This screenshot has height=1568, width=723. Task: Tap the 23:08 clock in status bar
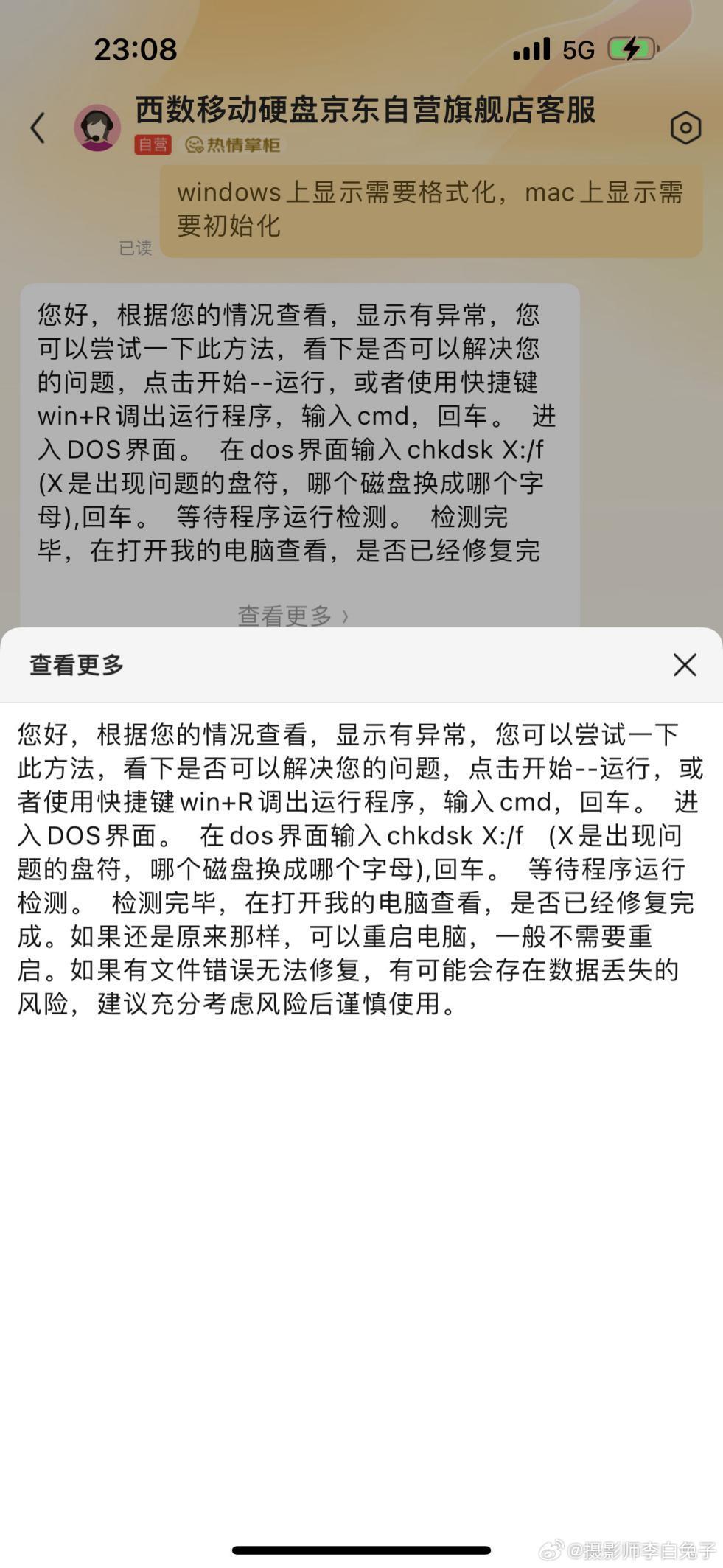point(136,49)
